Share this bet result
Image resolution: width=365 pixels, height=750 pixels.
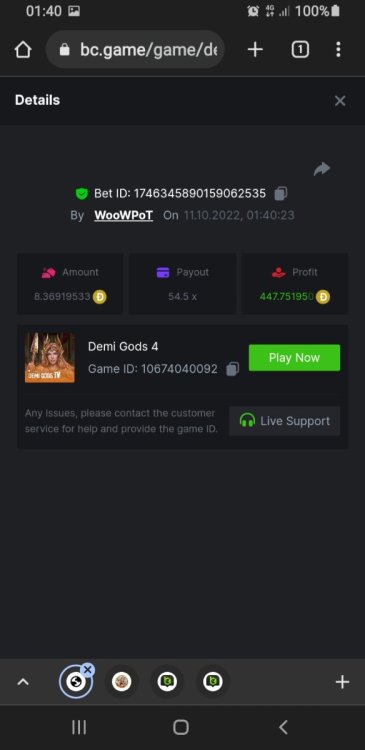click(x=322, y=168)
